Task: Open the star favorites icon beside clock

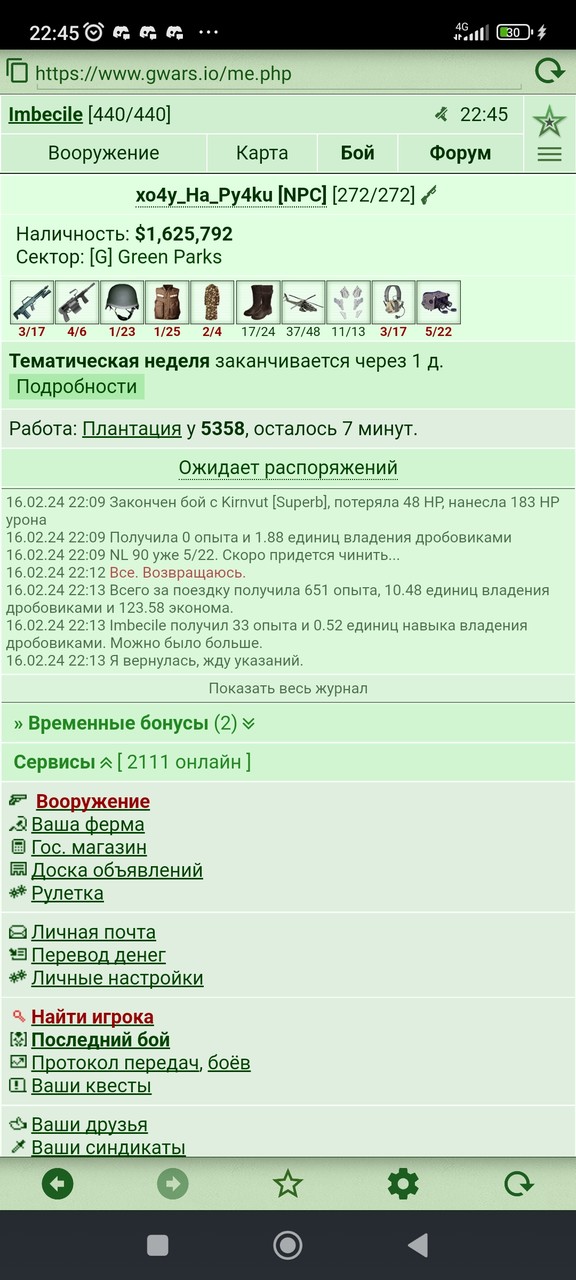Action: [549, 121]
